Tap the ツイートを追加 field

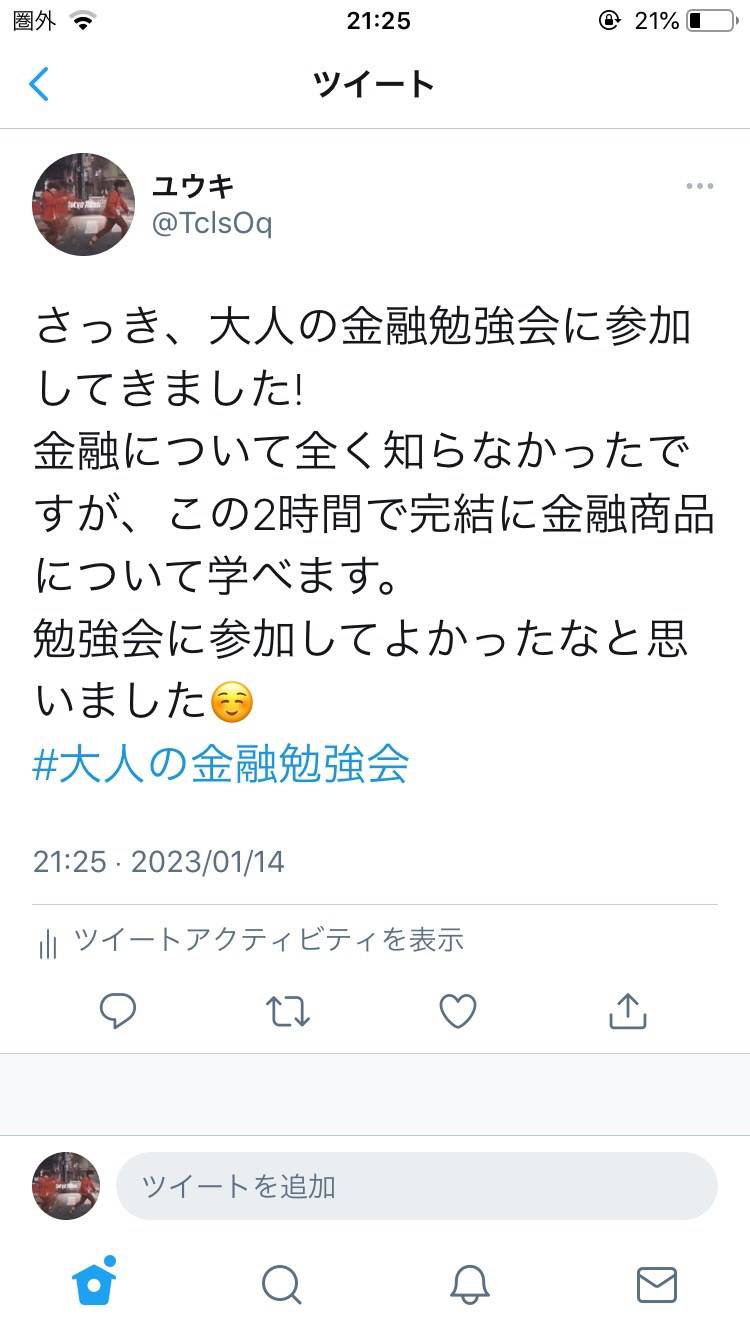(x=417, y=1186)
